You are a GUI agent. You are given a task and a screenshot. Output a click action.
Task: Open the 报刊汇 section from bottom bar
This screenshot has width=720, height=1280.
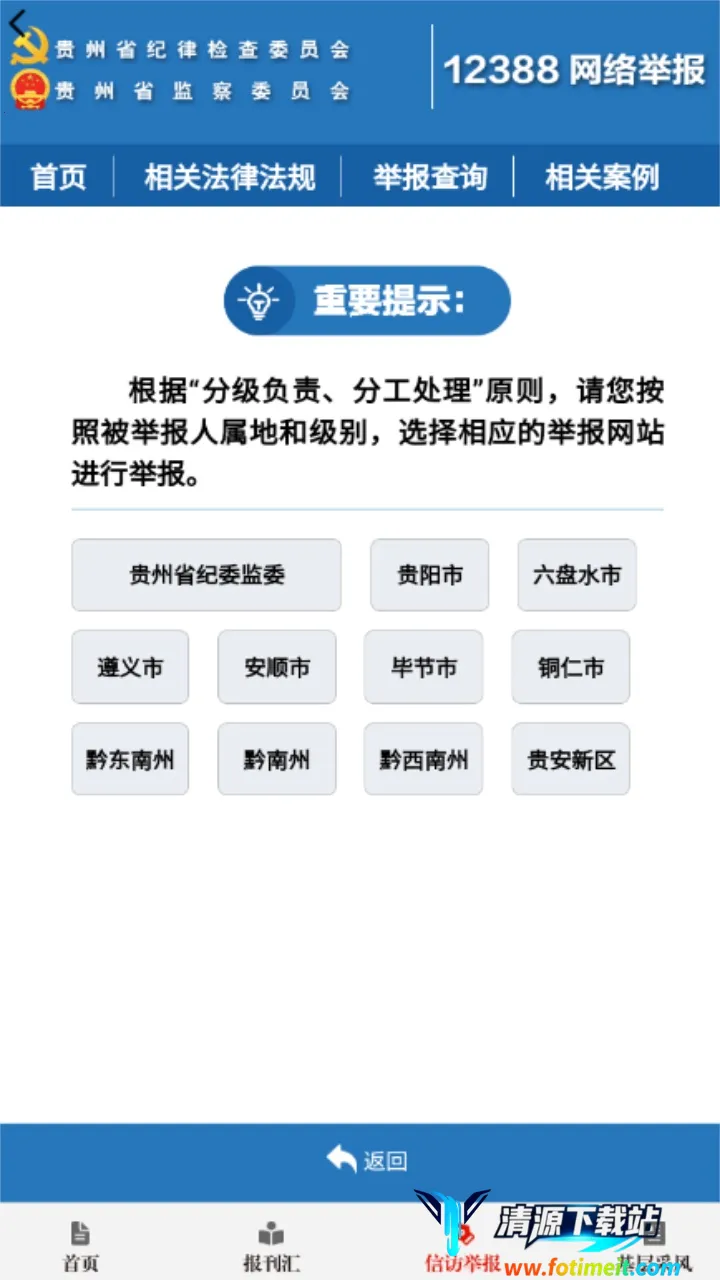(270, 1245)
